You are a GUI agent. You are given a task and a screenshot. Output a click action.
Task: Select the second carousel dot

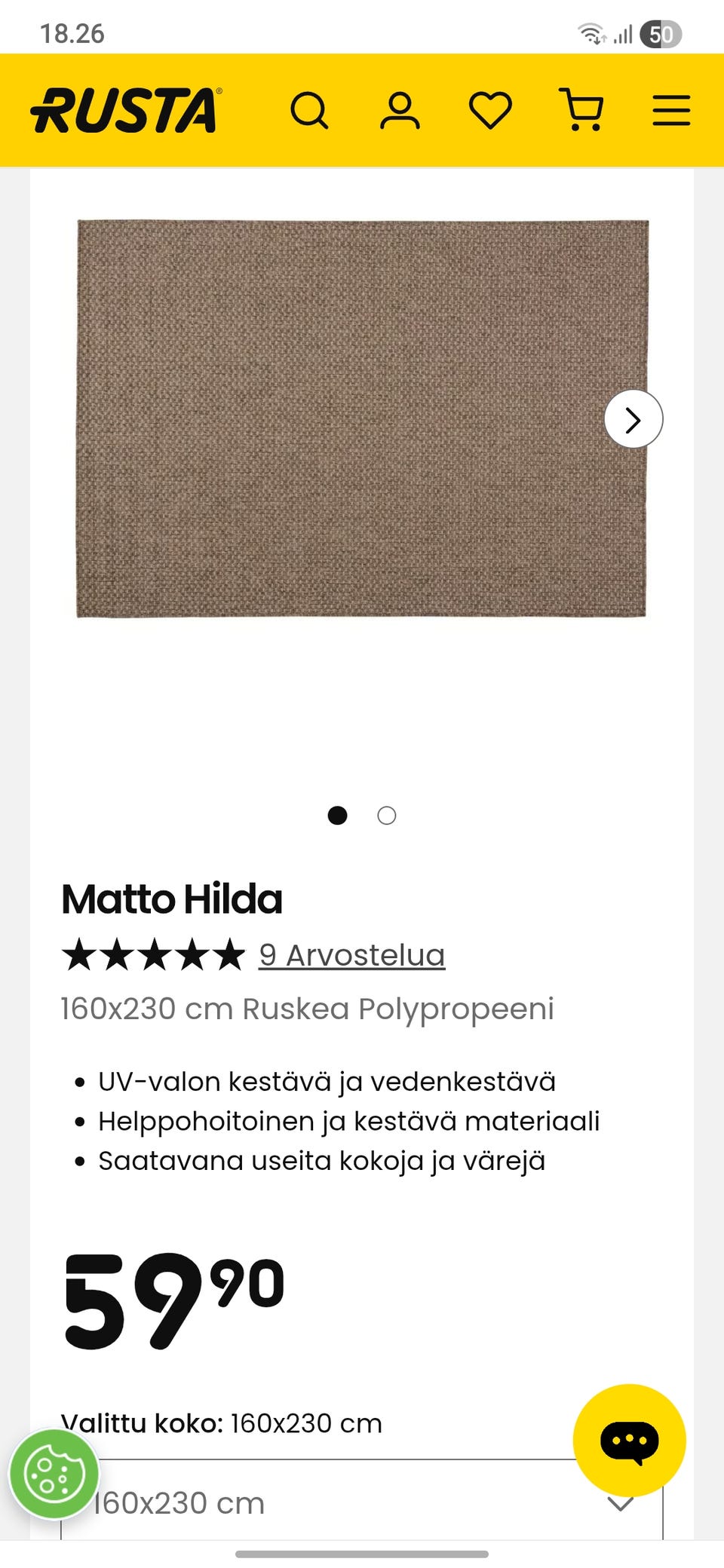[x=386, y=816]
